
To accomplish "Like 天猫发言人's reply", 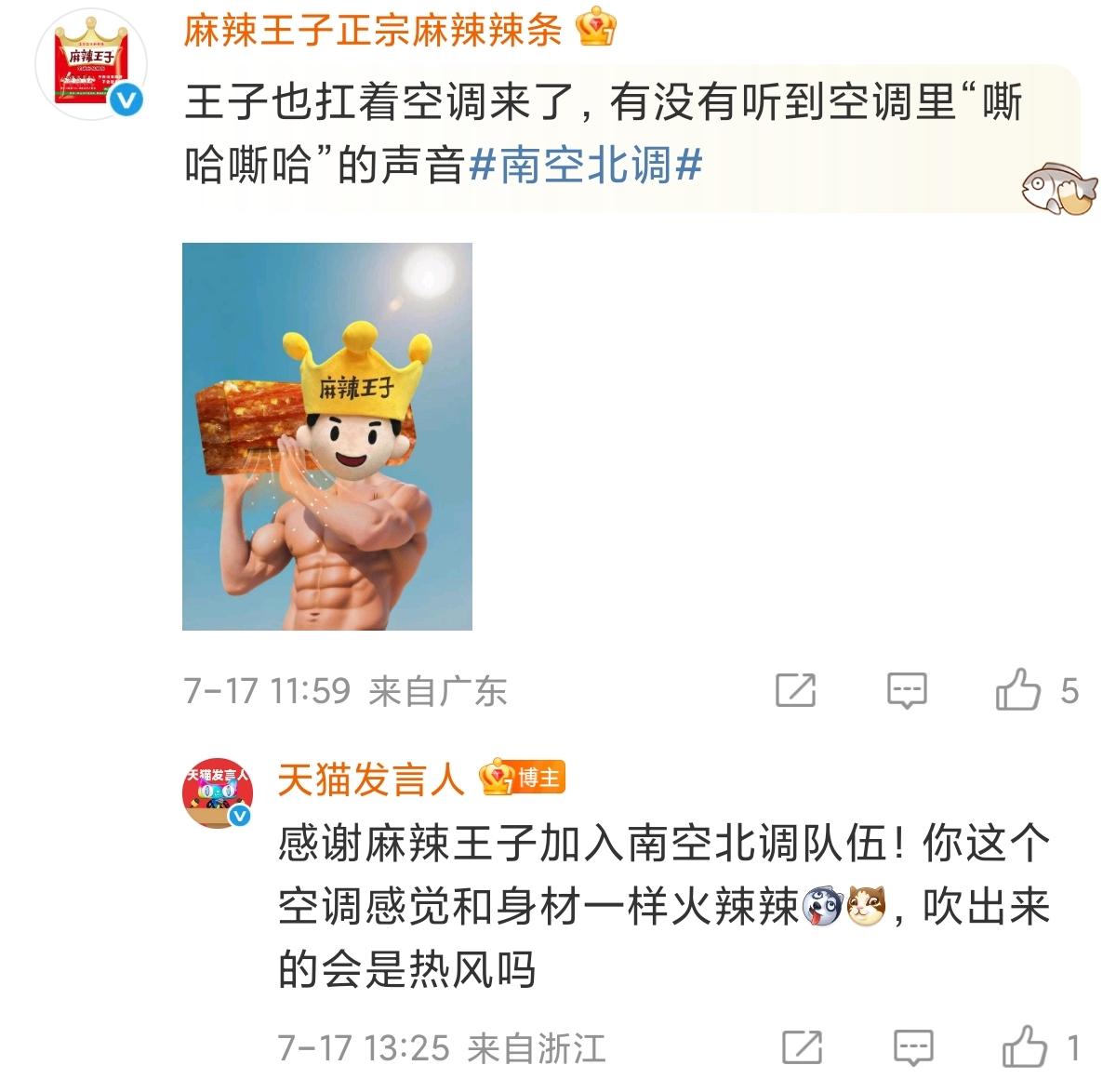I will (1025, 1047).
